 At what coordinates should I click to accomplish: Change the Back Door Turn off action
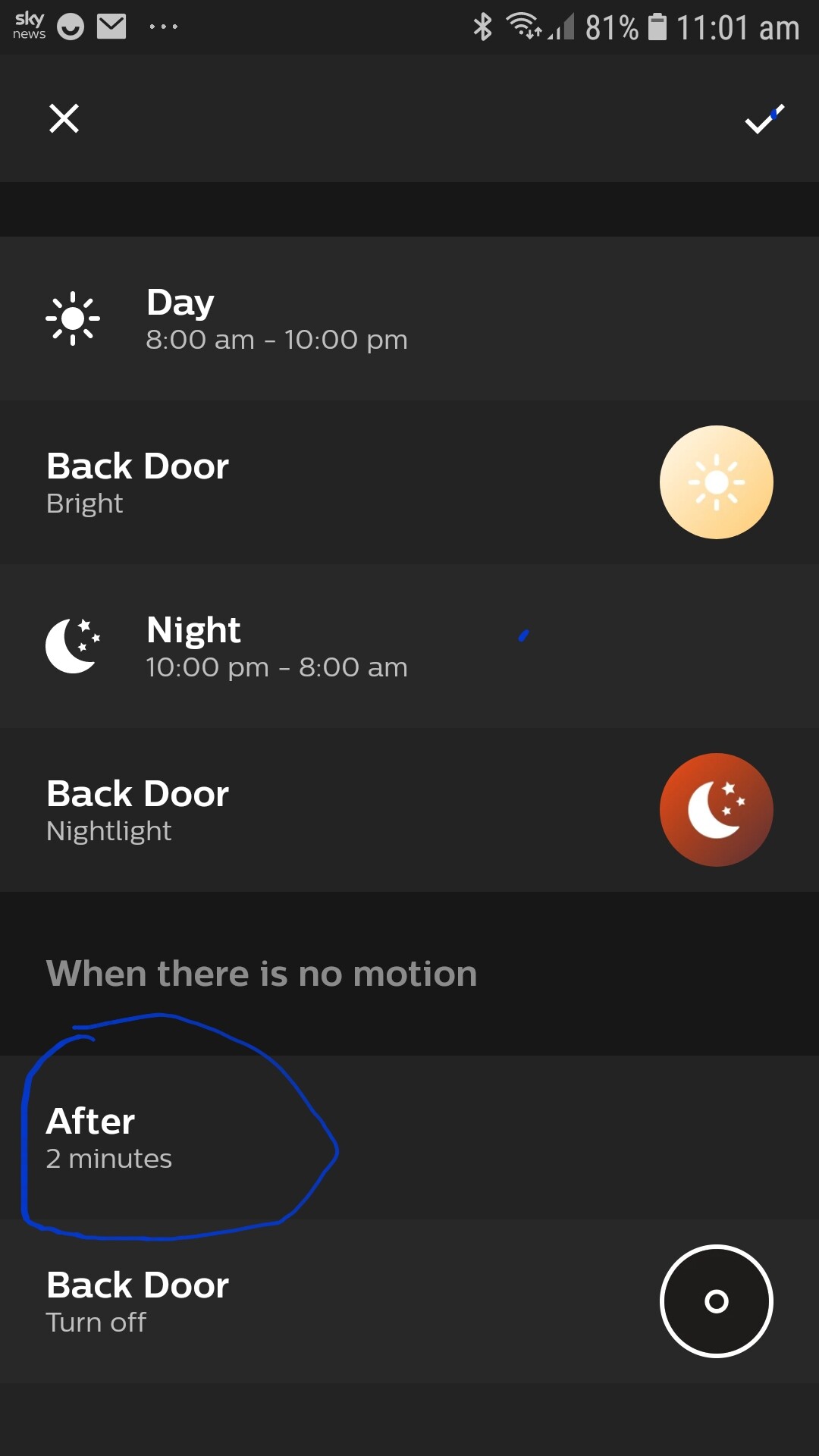(x=409, y=1302)
